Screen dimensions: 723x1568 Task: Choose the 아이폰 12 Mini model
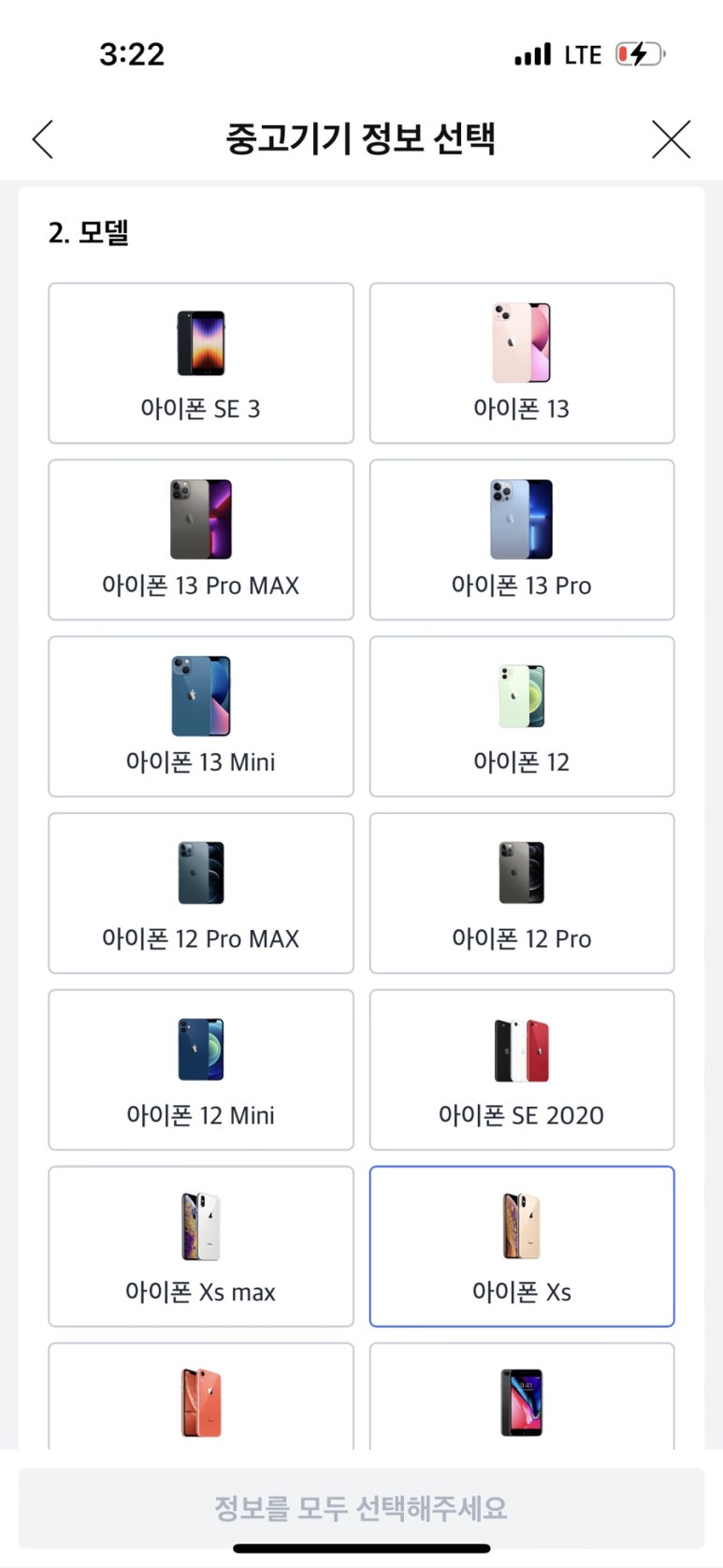tap(201, 1070)
